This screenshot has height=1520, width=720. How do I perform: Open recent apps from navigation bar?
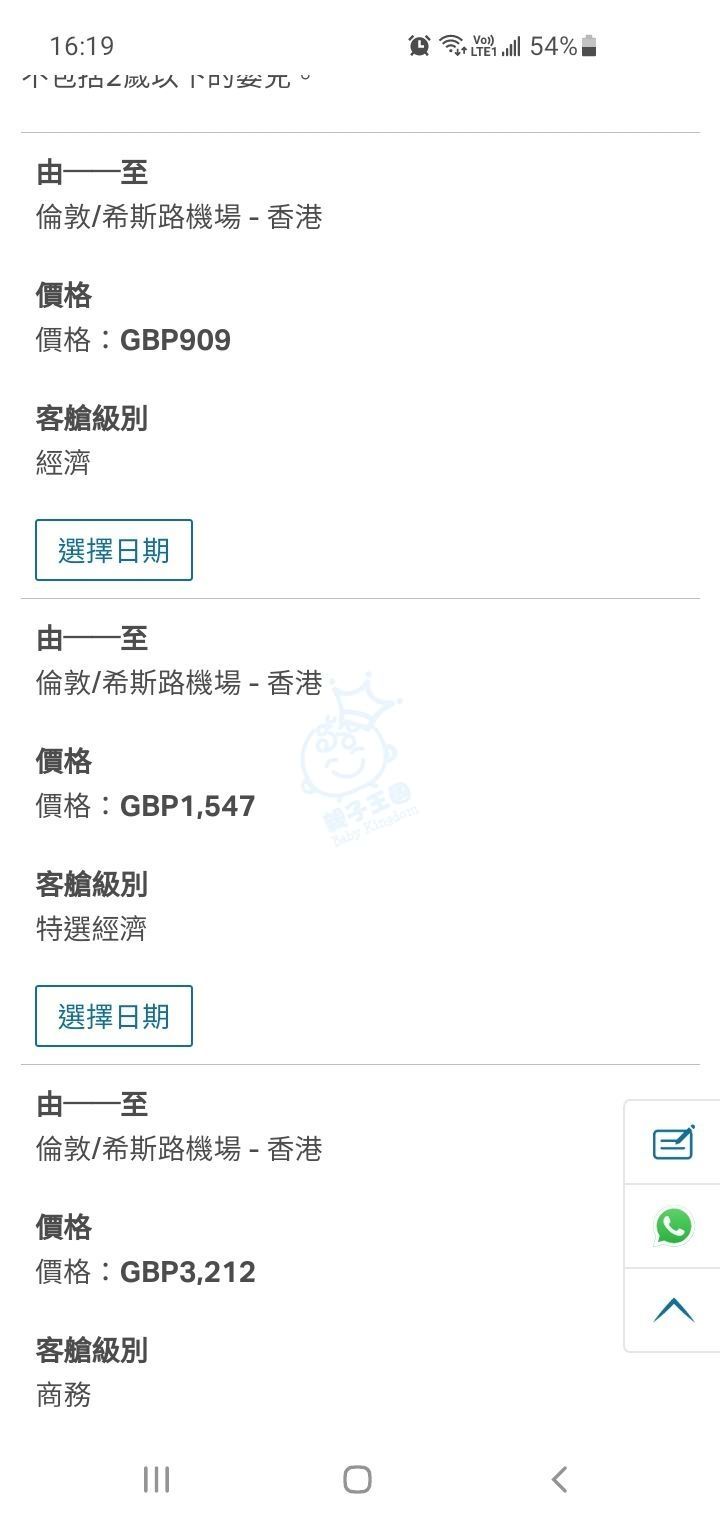coord(157,1479)
